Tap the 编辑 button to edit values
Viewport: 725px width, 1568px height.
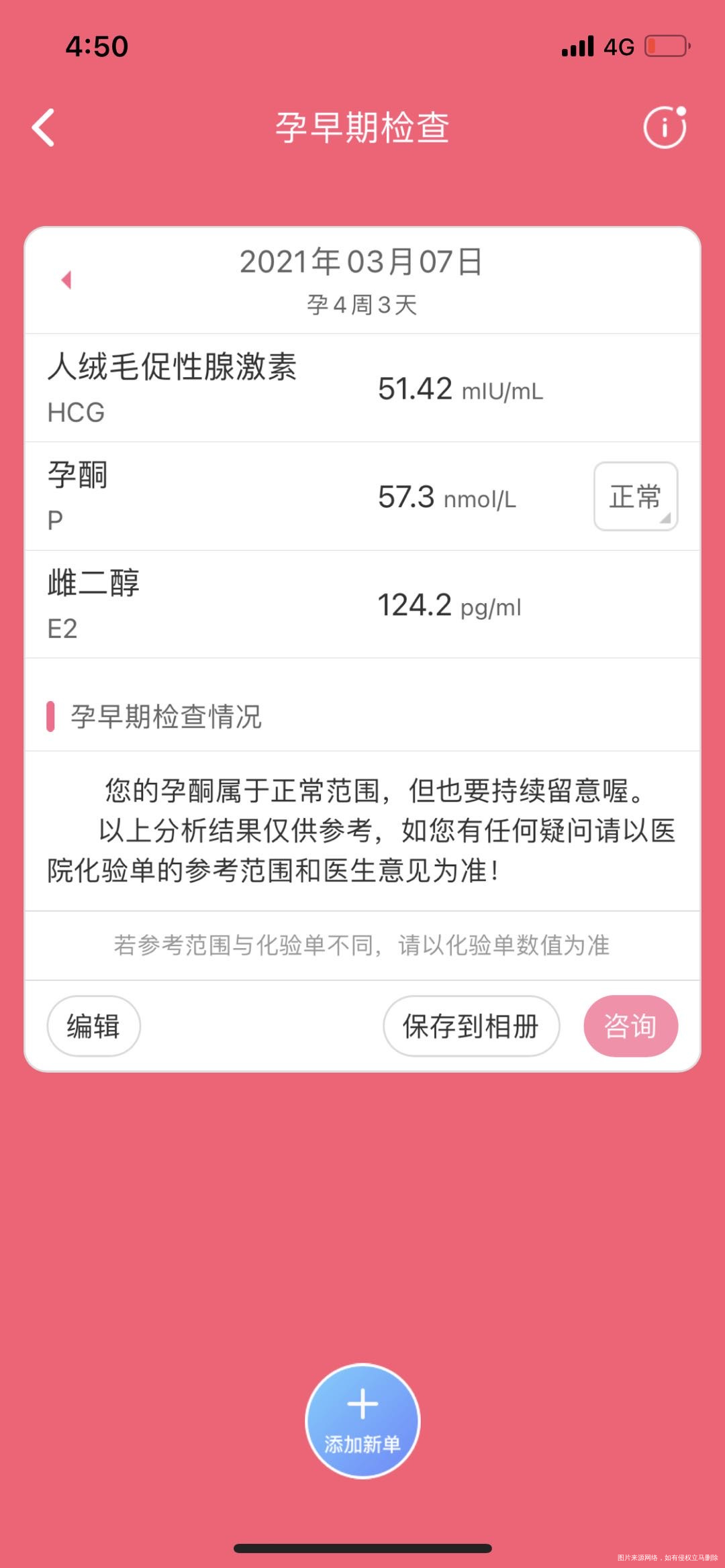pos(94,1025)
